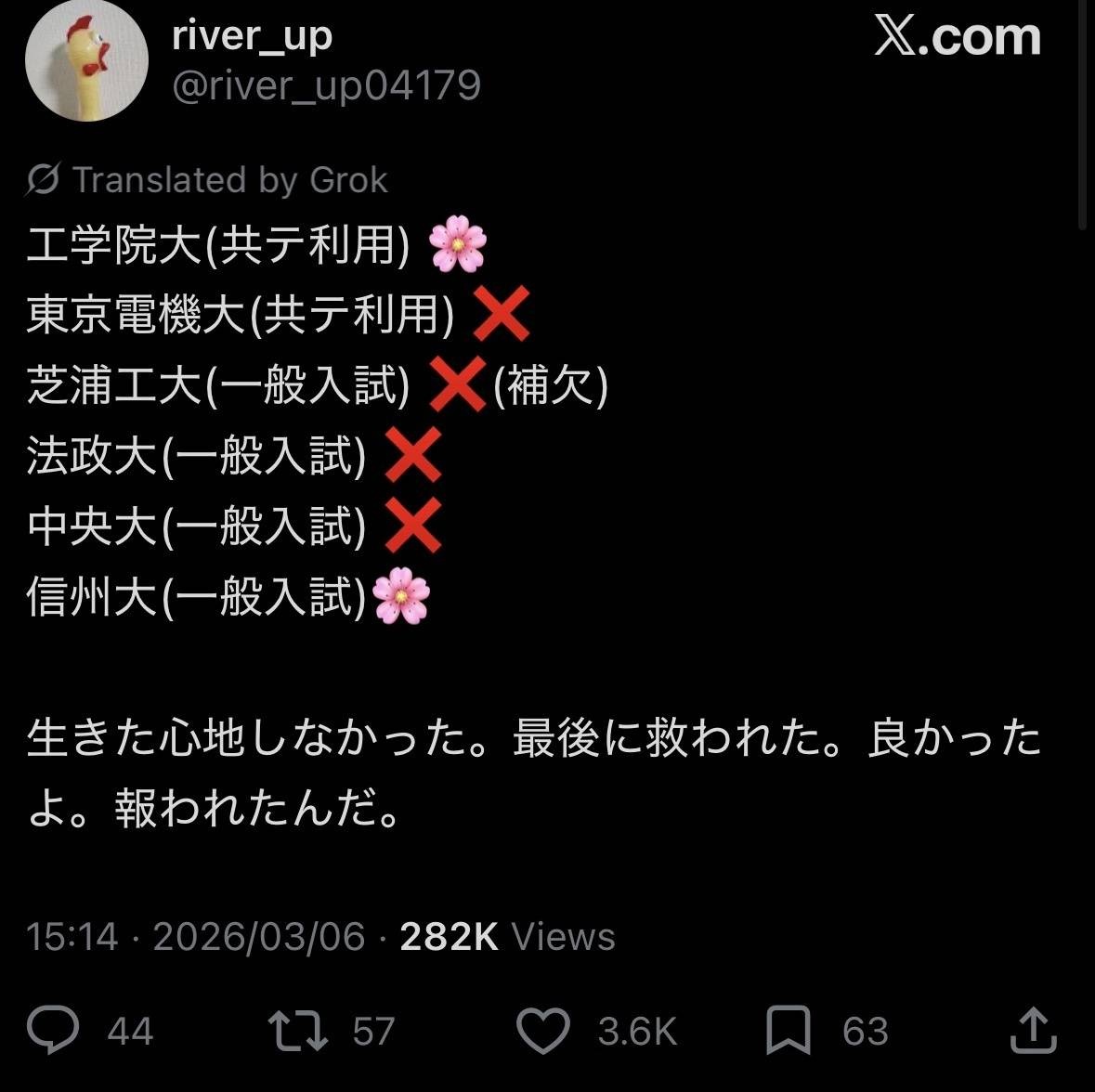Reply to river_up's post
1095x1092 pixels.
(x=54, y=1031)
